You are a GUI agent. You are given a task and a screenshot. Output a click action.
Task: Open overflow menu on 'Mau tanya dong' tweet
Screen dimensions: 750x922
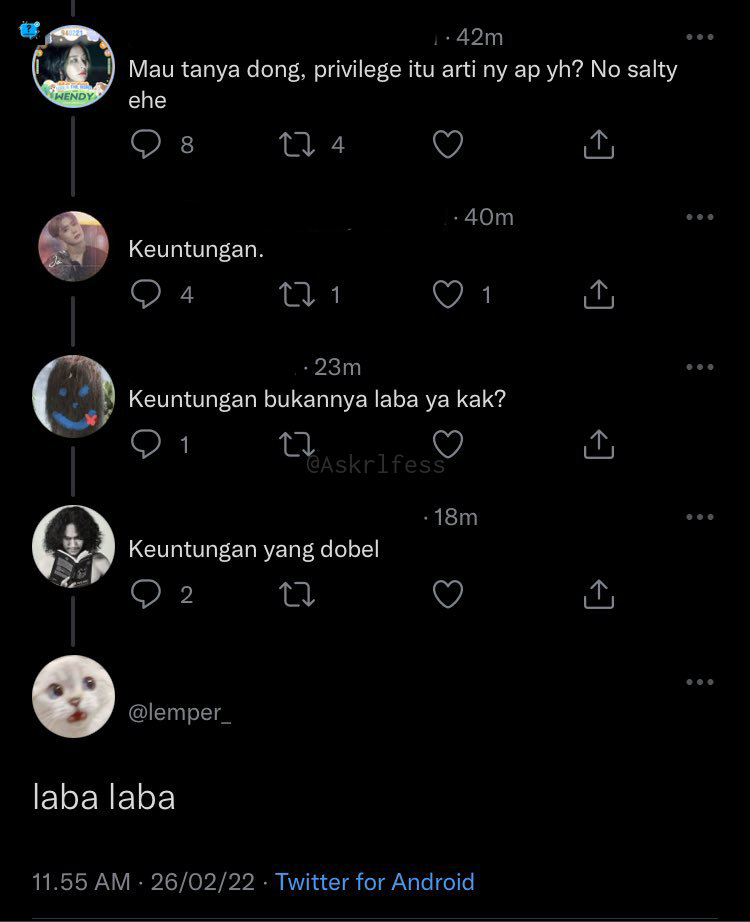click(x=699, y=38)
